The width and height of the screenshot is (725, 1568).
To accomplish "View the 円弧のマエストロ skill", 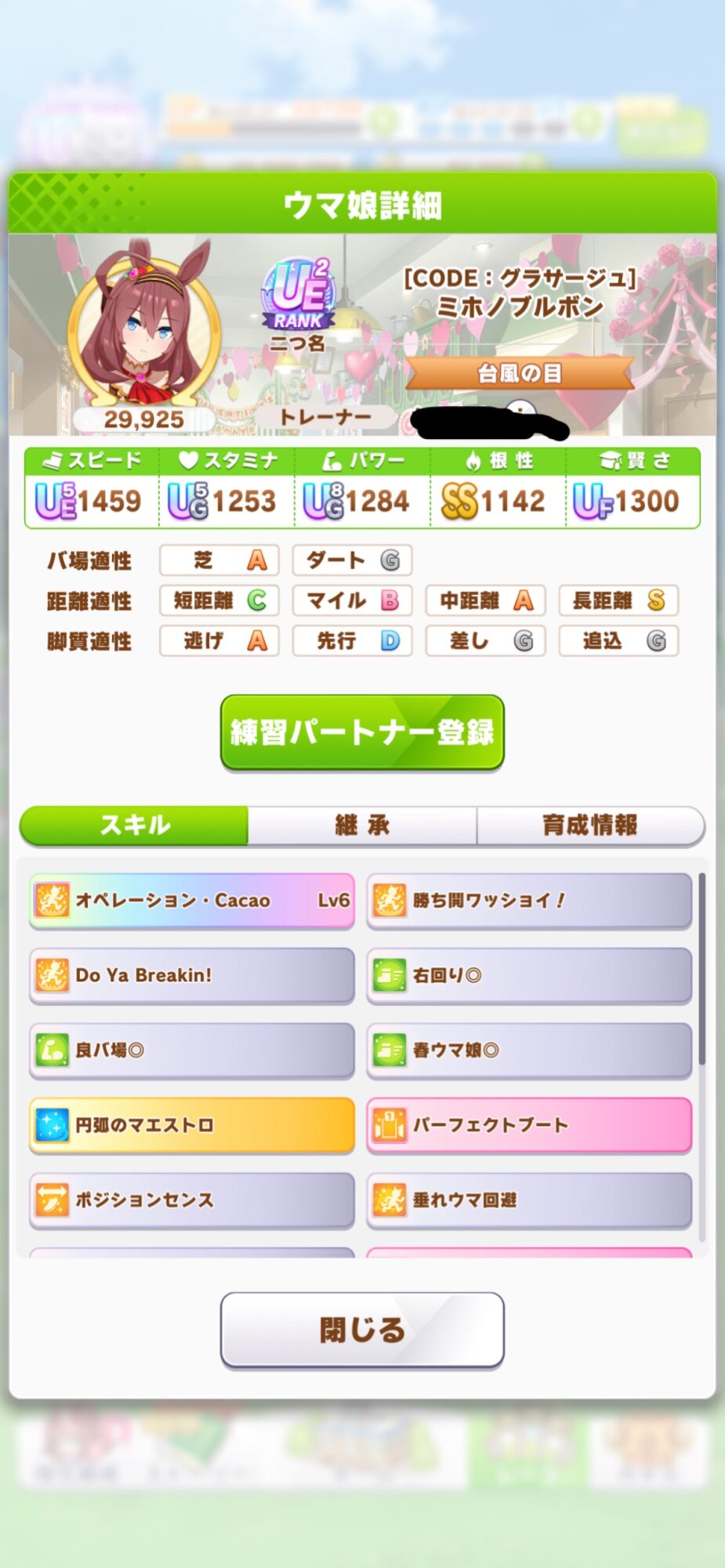I will point(192,1125).
